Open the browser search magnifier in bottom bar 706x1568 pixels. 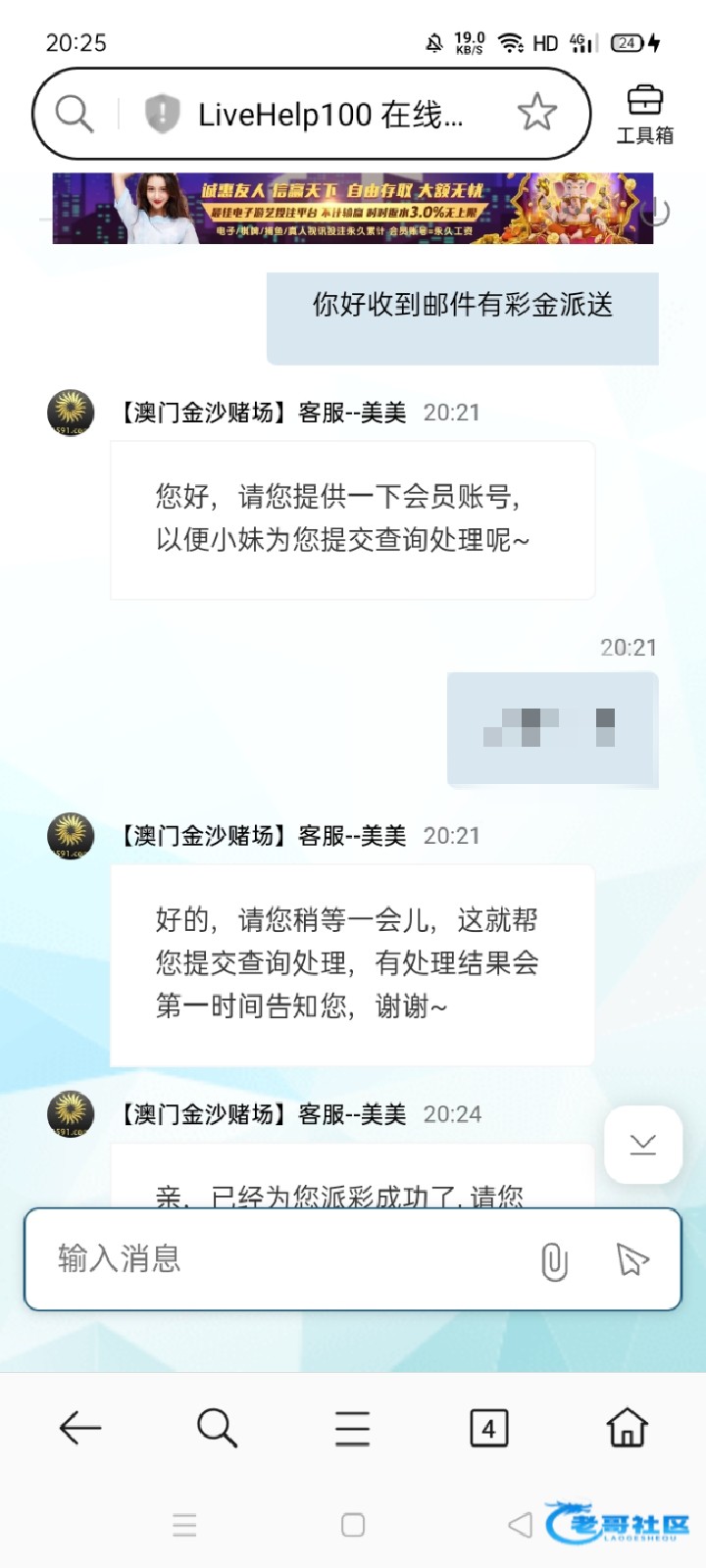click(217, 1428)
